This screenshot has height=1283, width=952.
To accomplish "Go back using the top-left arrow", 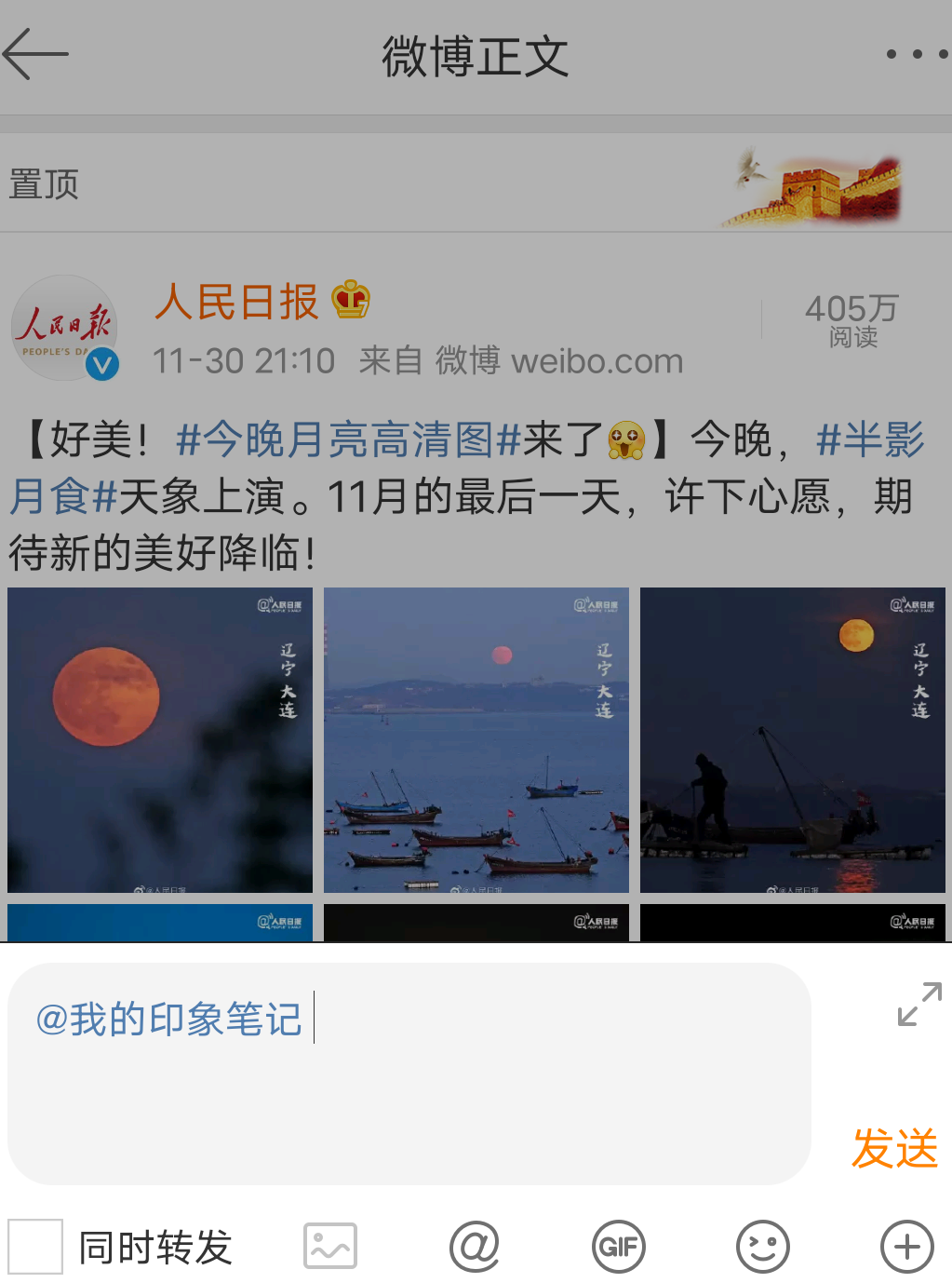I will [37, 54].
